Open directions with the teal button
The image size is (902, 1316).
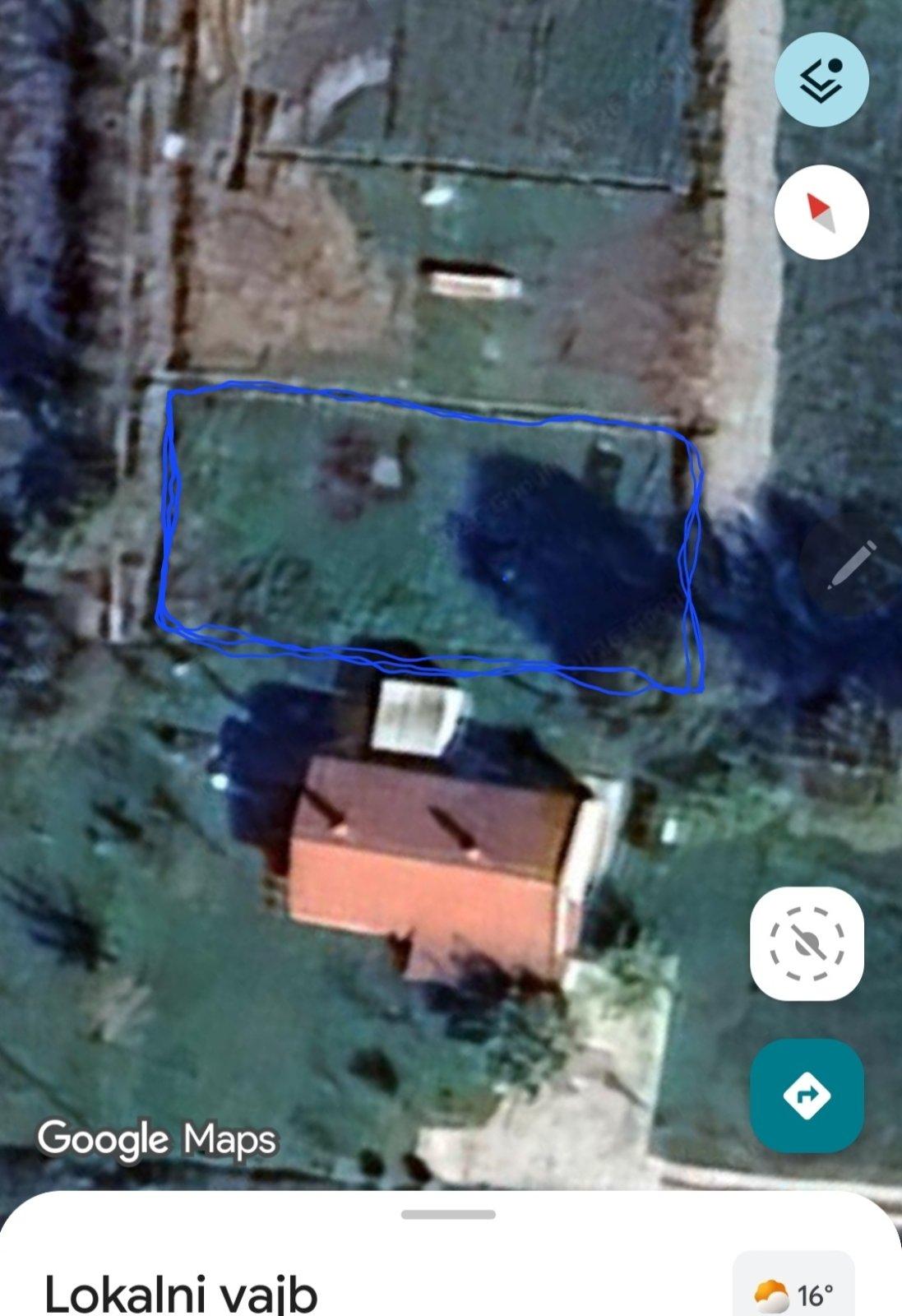tap(807, 1096)
